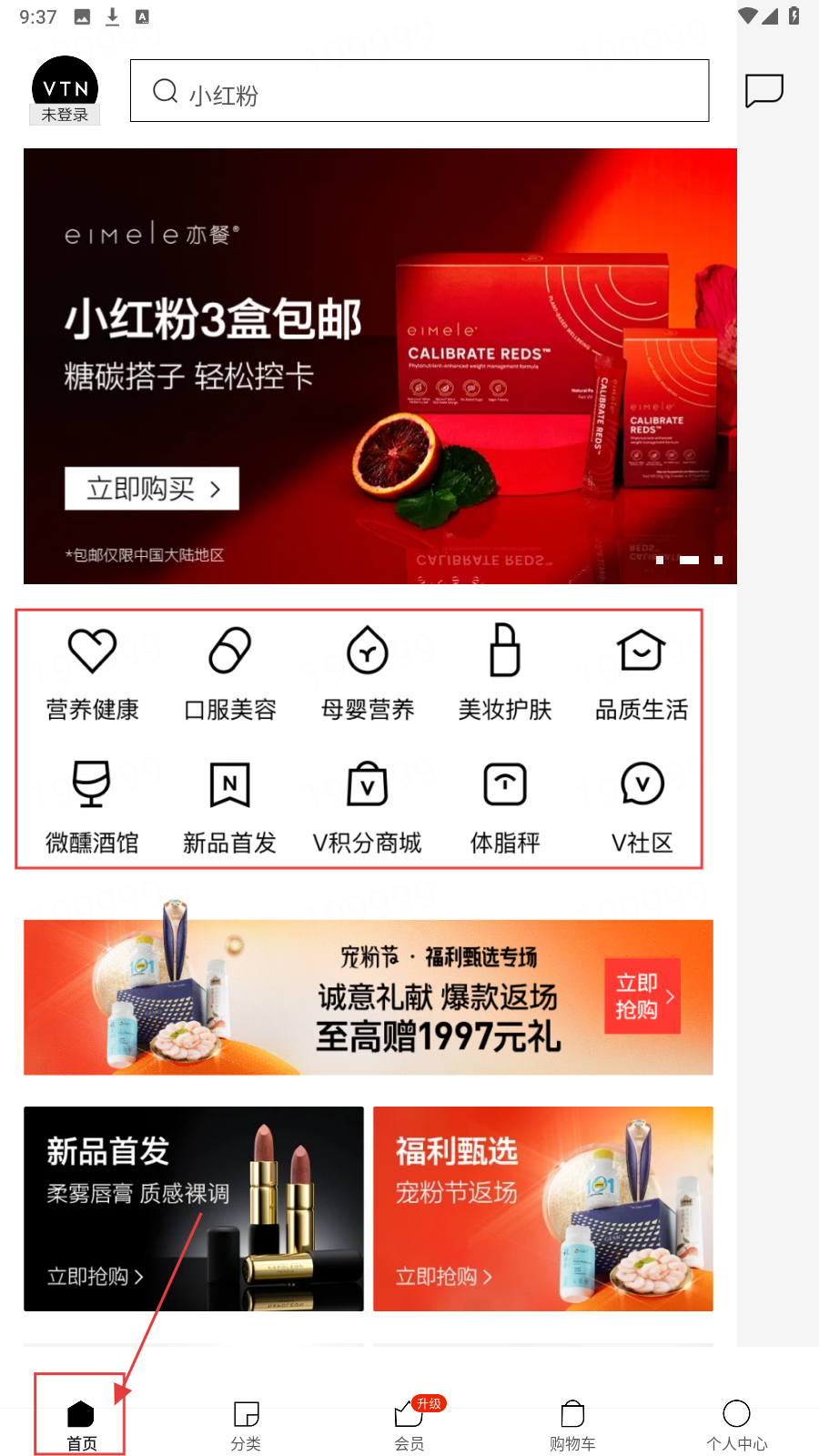Tap 立即购买 on the 小红粉 banner
The height and width of the screenshot is (1456, 819).
(152, 489)
